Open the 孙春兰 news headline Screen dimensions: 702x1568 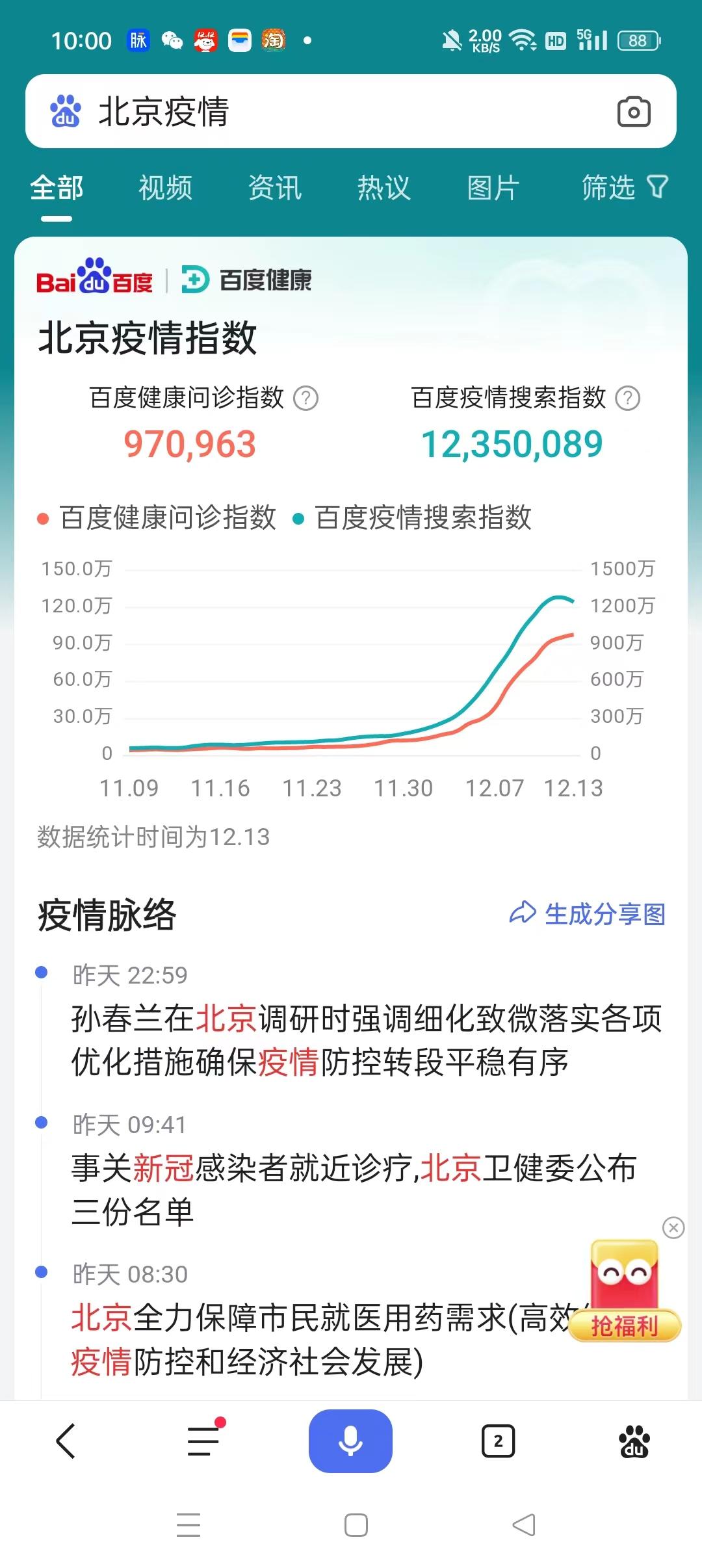point(351,1040)
